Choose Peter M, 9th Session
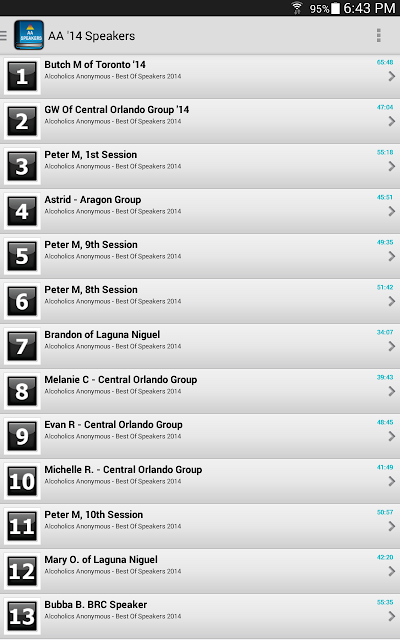This screenshot has height=640, width=400. pyautogui.click(x=200, y=256)
